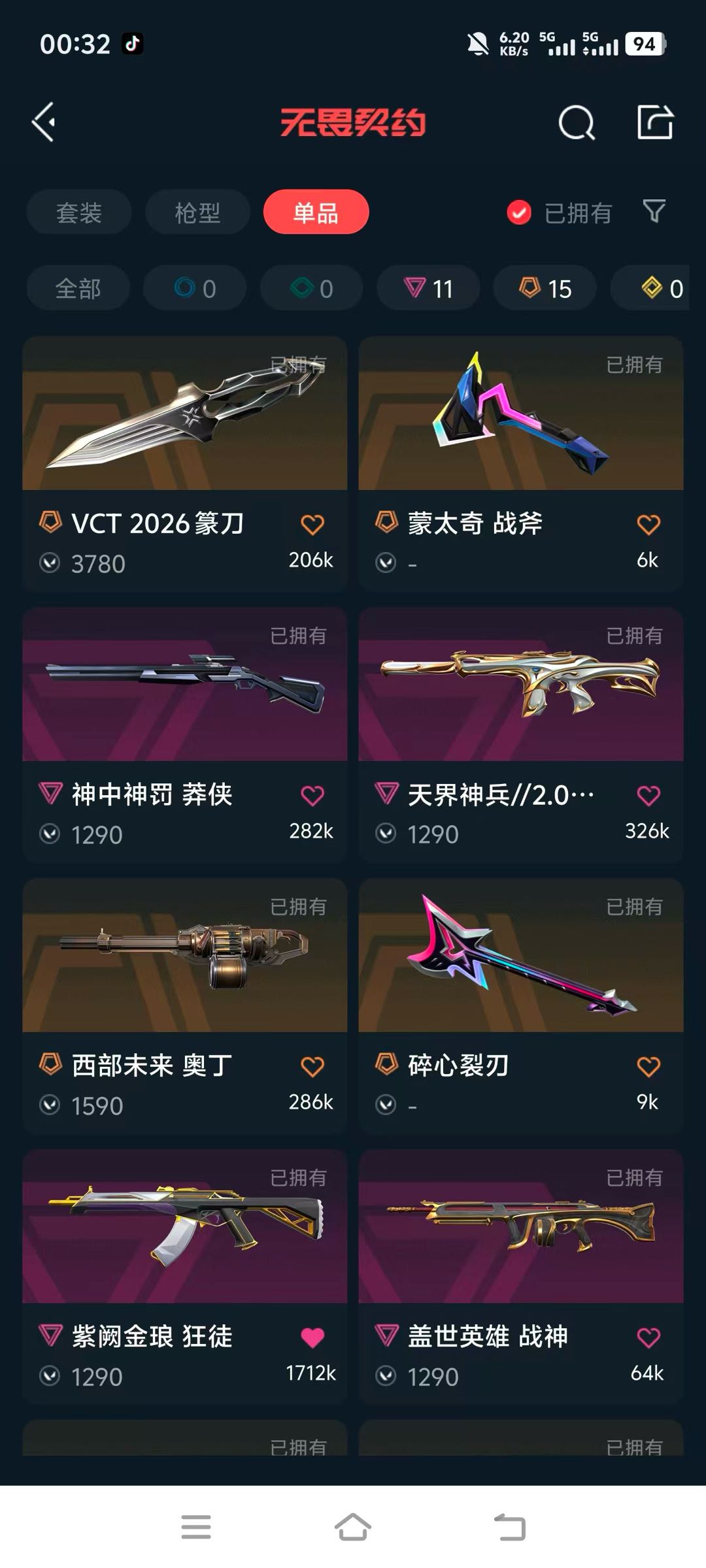Image resolution: width=706 pixels, height=1568 pixels.
Task: Filter by the purple tier chip showing 11
Action: tap(429, 288)
